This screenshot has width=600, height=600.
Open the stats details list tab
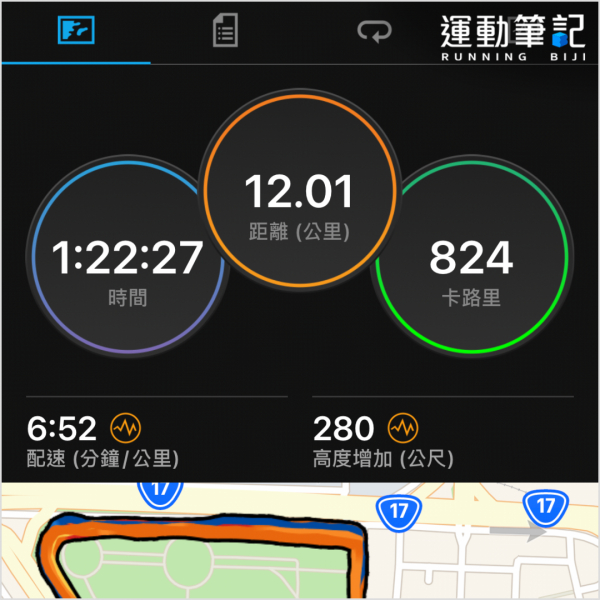(x=225, y=31)
